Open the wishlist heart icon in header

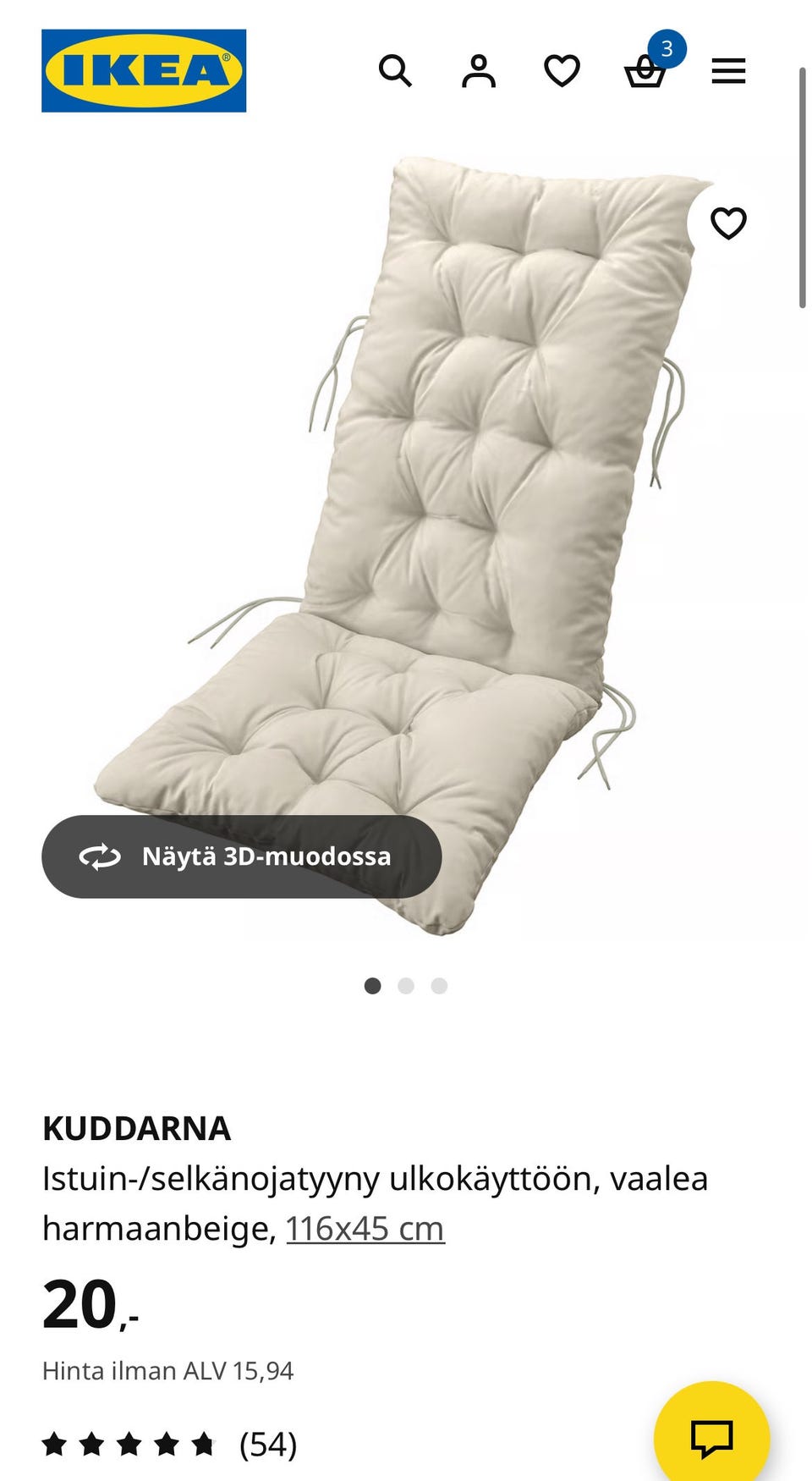(562, 72)
